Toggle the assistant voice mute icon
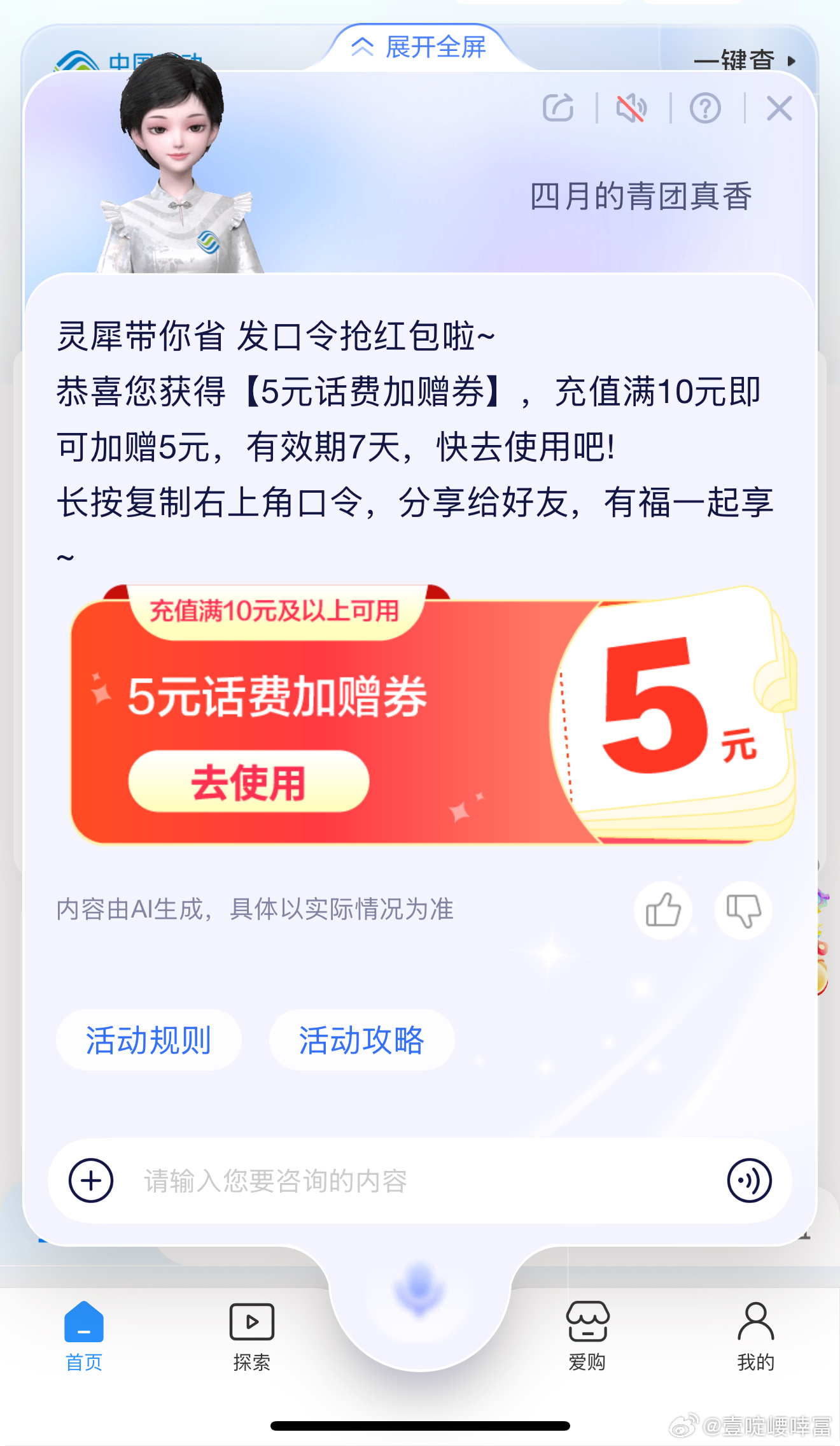 [x=631, y=108]
